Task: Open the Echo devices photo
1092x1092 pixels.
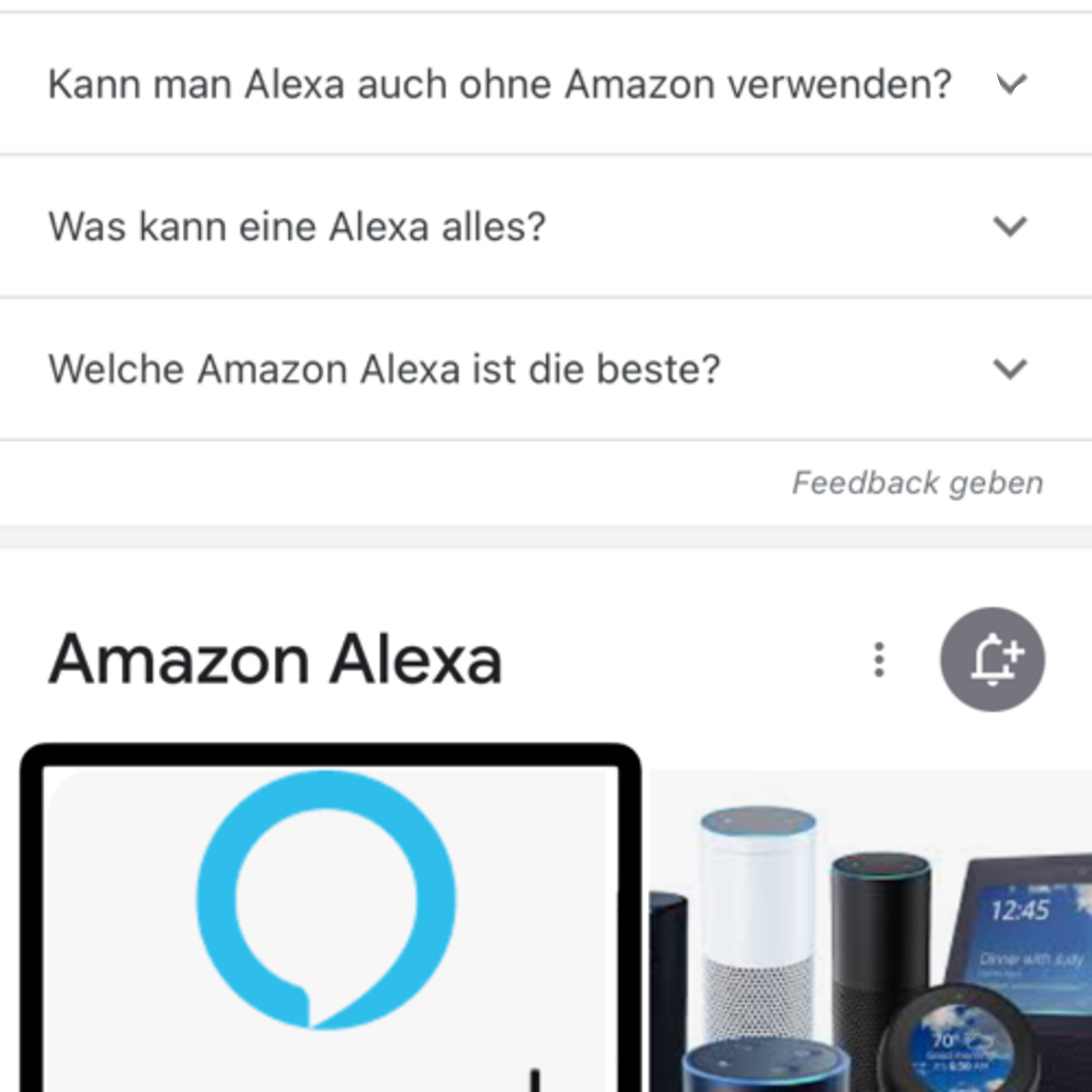Action: click(x=870, y=938)
